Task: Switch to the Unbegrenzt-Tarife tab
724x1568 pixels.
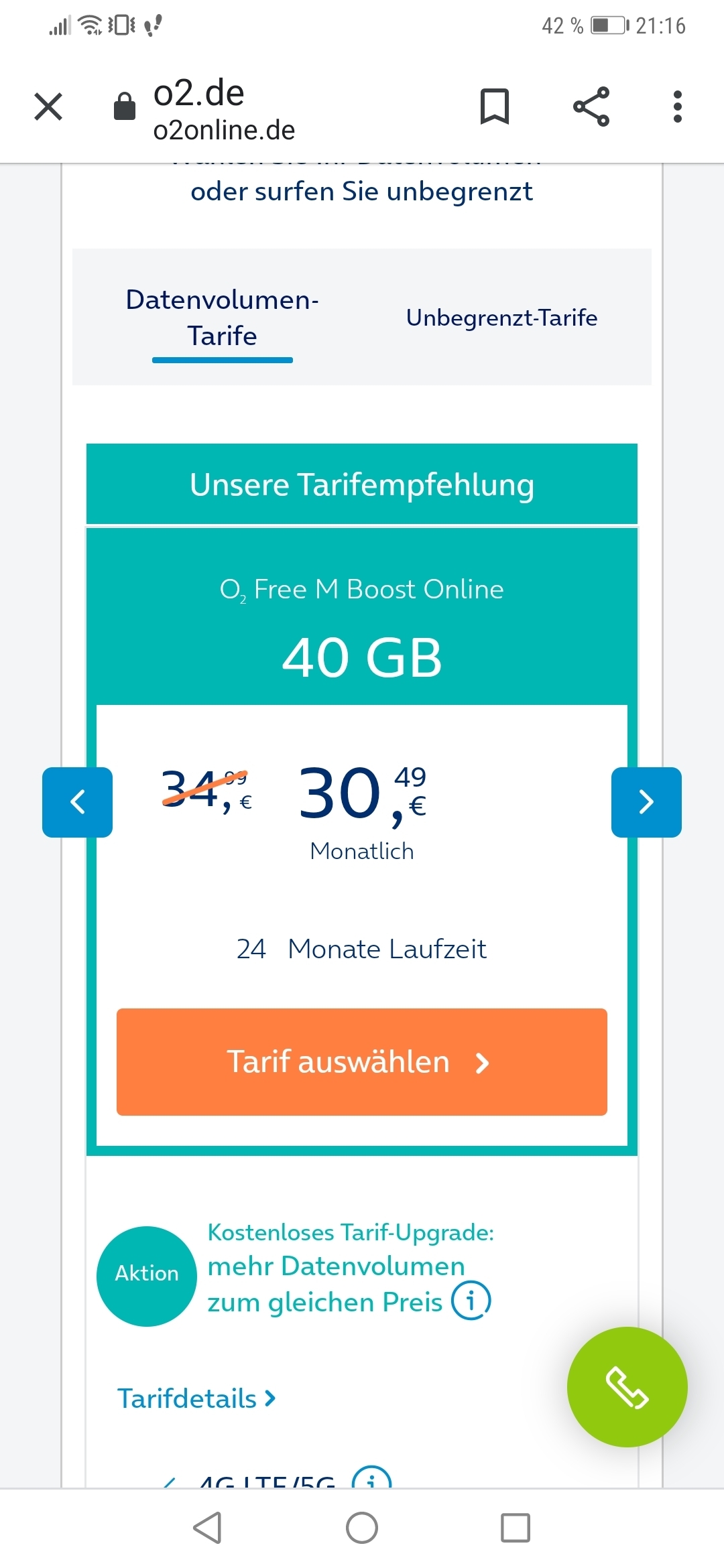Action: [x=501, y=318]
